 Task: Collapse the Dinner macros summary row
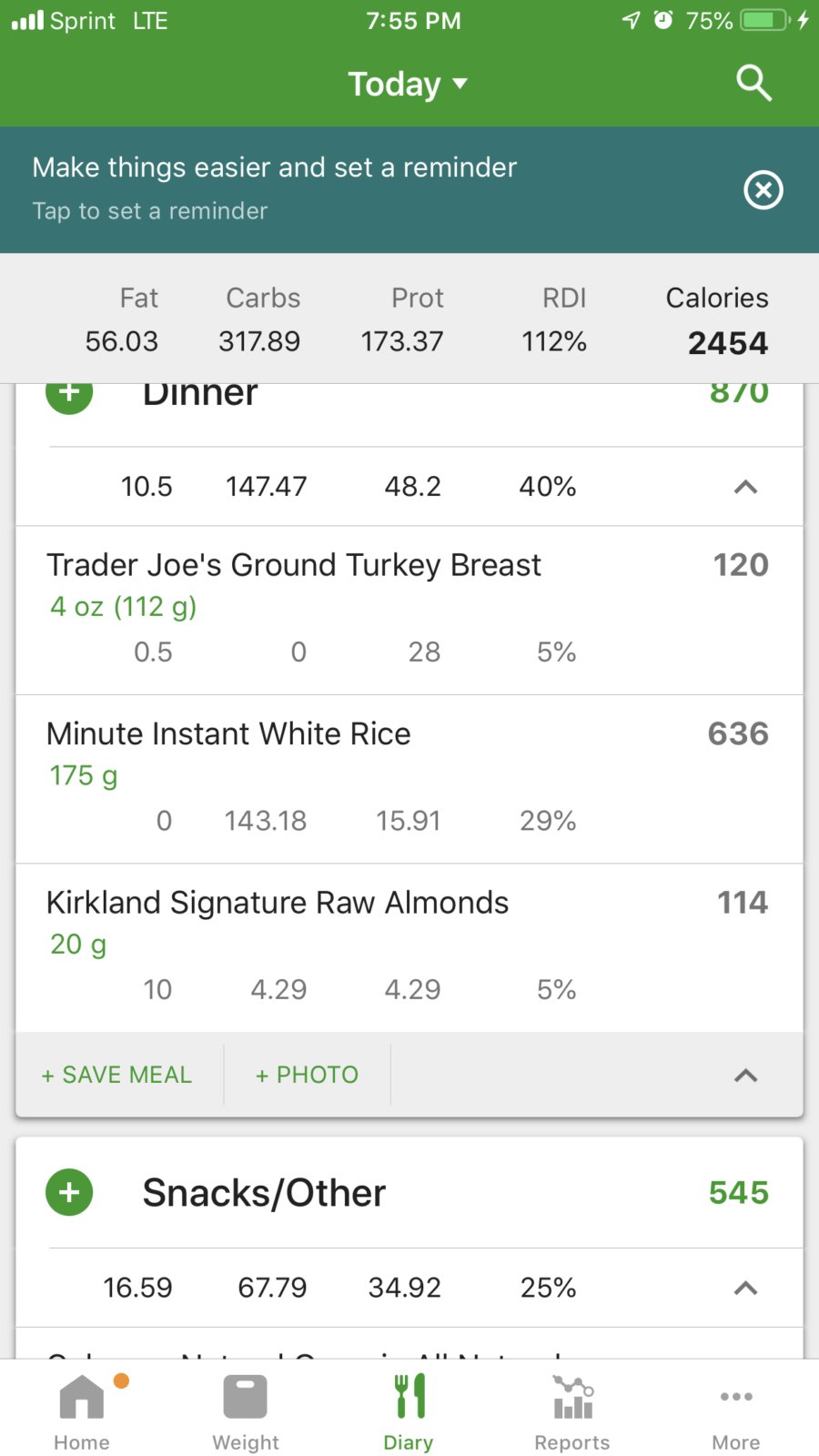[x=745, y=487]
